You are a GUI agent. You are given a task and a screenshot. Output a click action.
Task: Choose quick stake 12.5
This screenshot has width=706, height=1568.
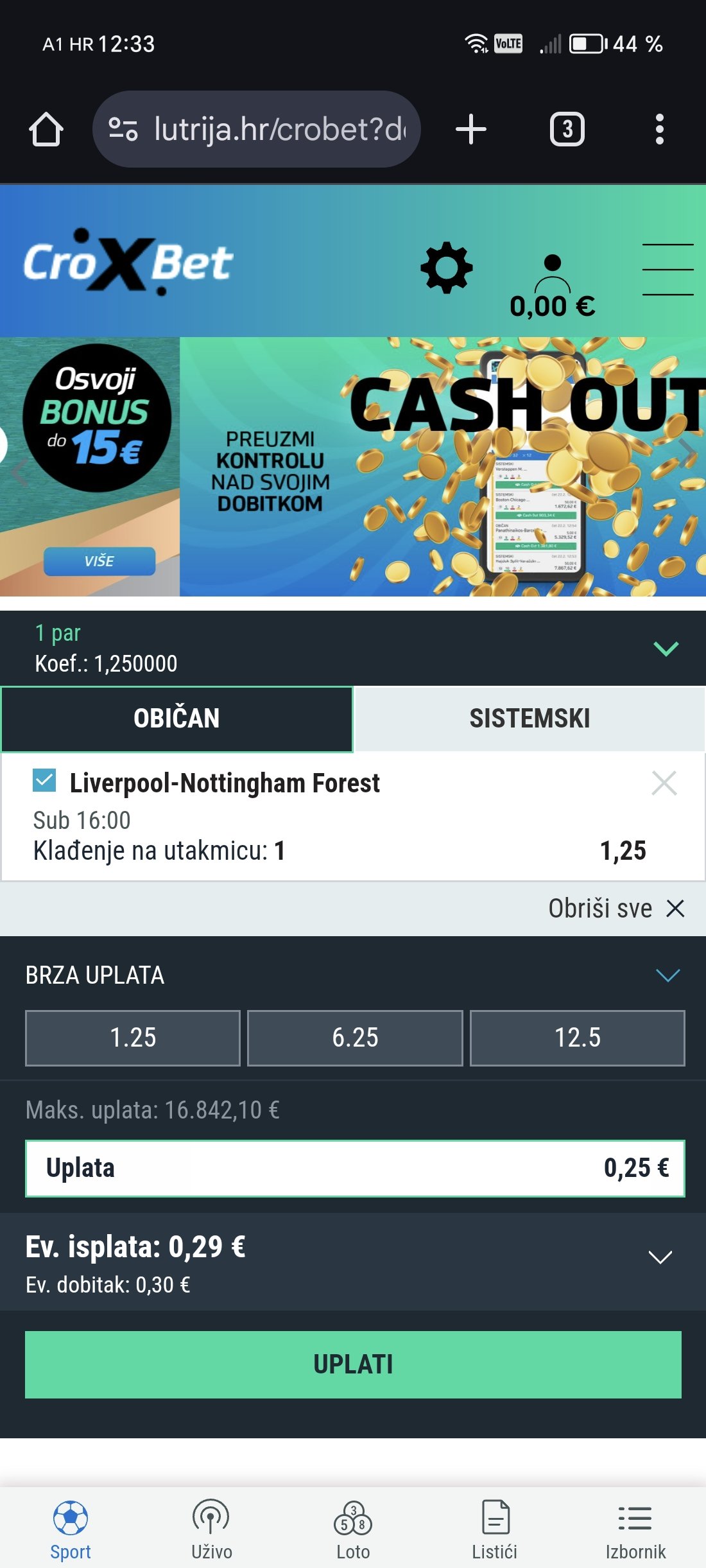(577, 1038)
